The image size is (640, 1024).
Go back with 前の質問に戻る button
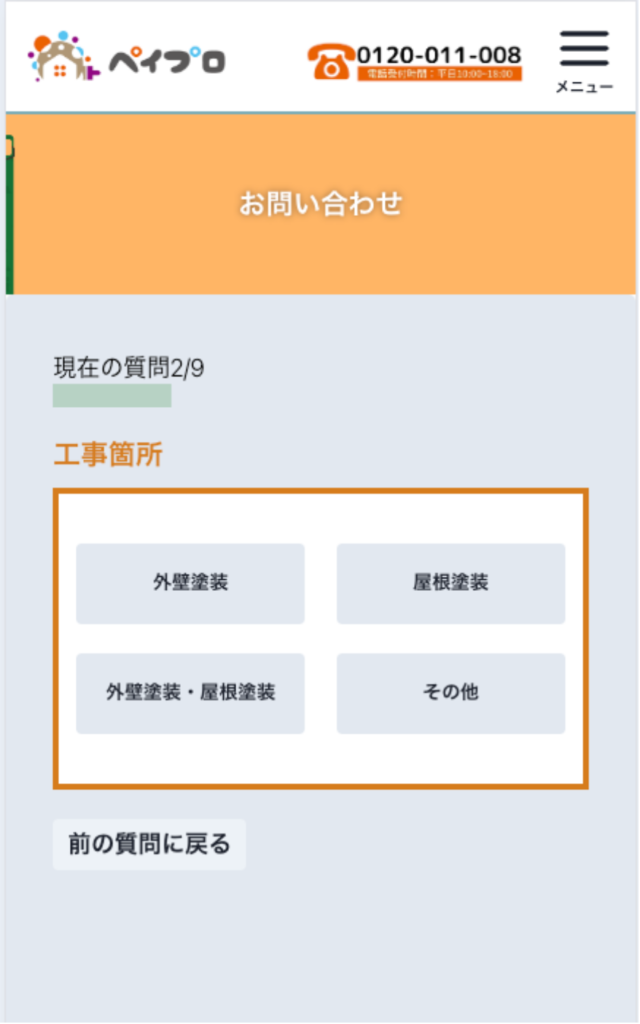pos(149,844)
